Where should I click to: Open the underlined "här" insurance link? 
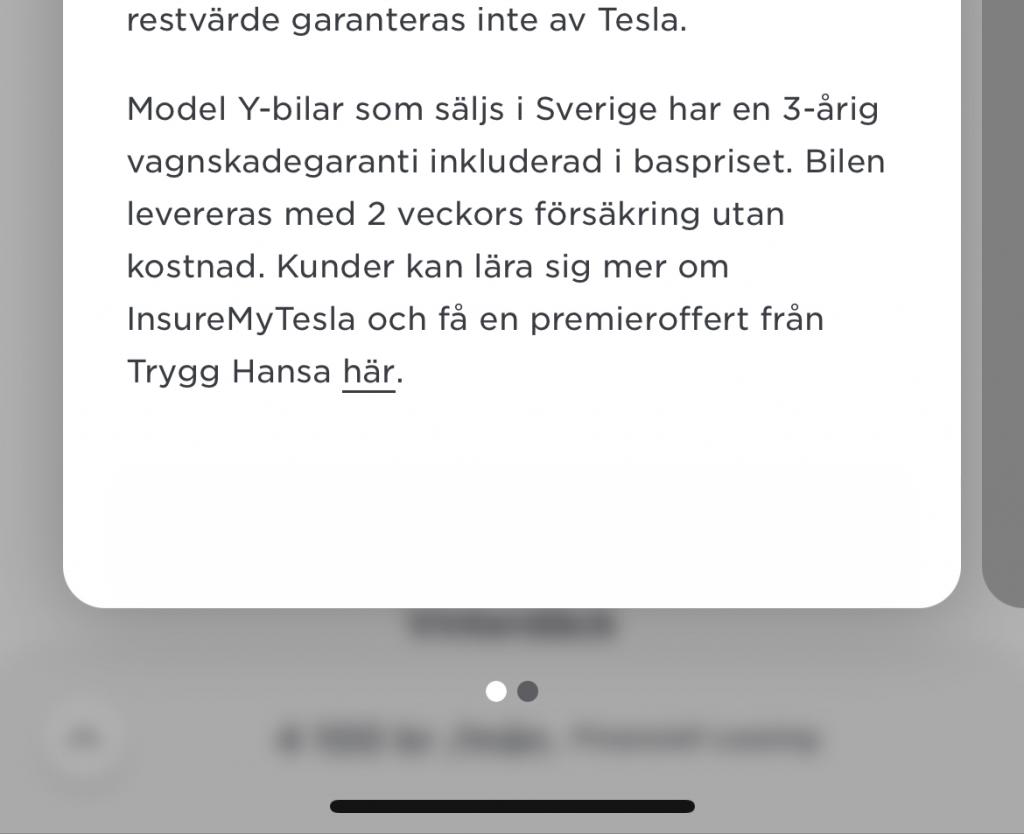tap(369, 372)
